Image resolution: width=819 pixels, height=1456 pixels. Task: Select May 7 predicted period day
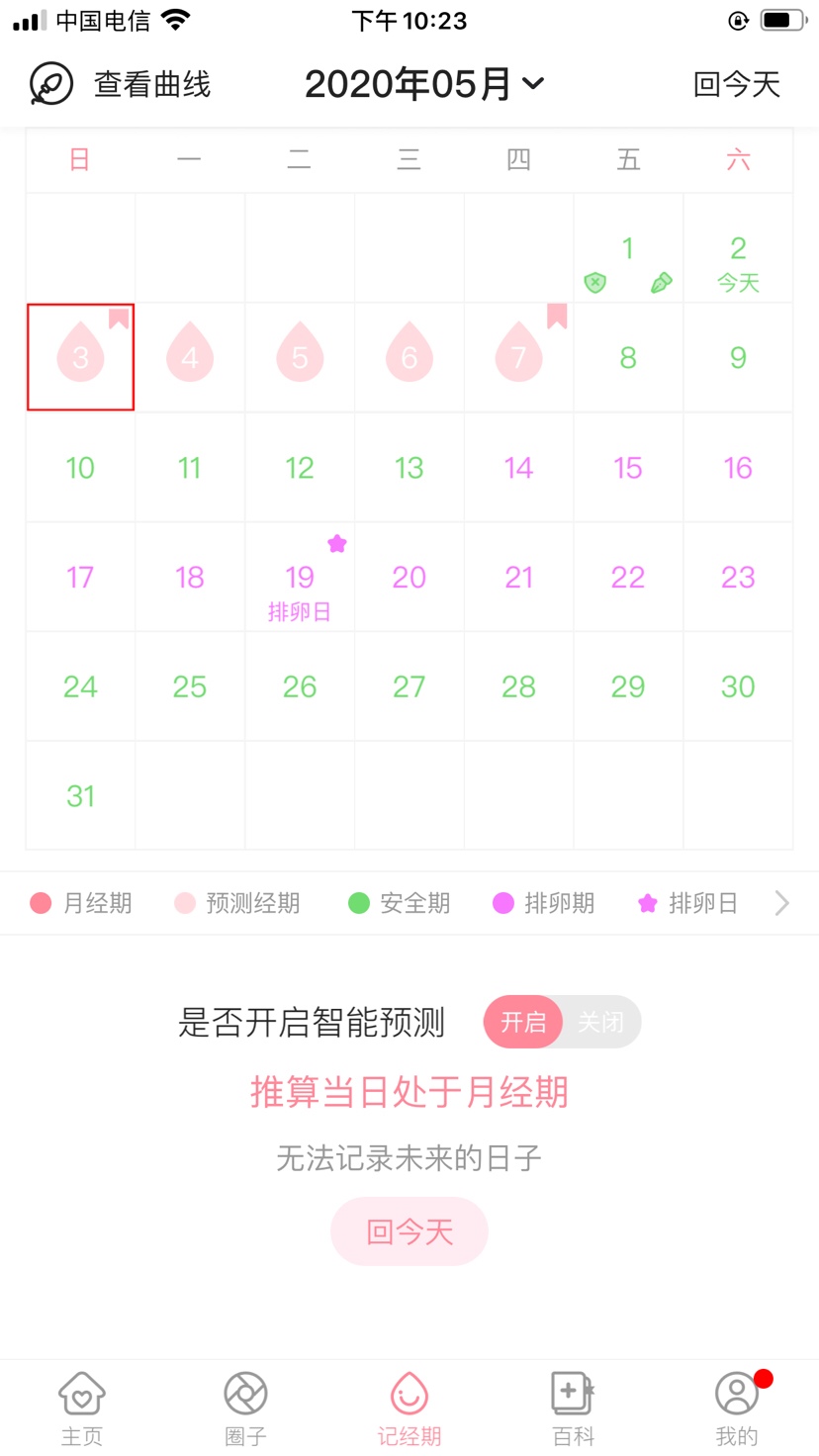[x=519, y=356]
